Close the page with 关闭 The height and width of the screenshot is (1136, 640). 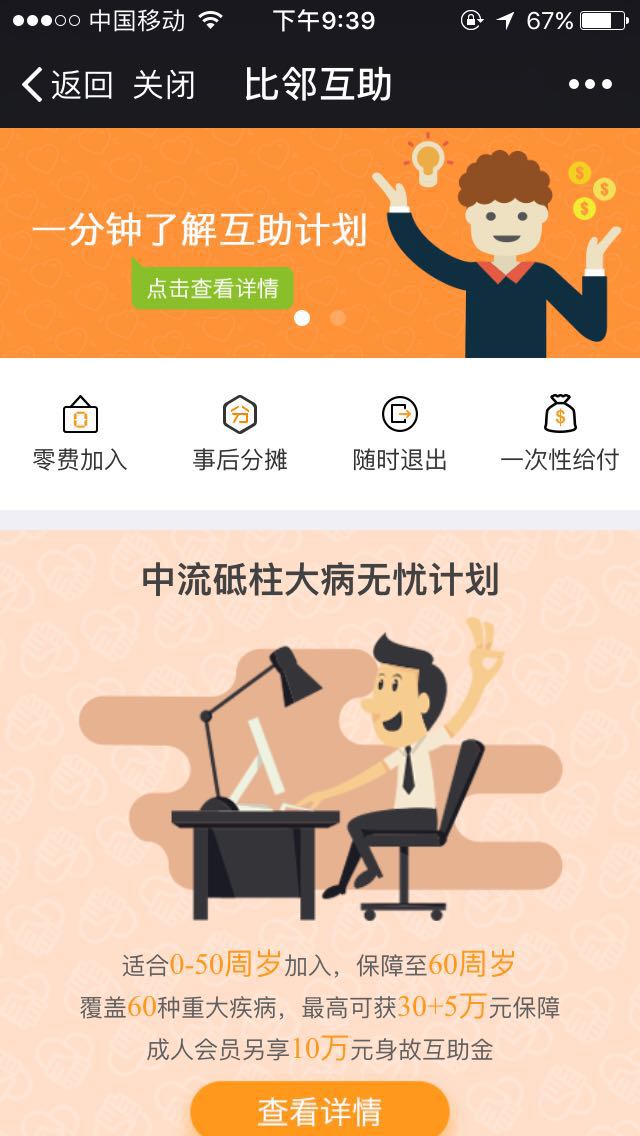coord(164,85)
